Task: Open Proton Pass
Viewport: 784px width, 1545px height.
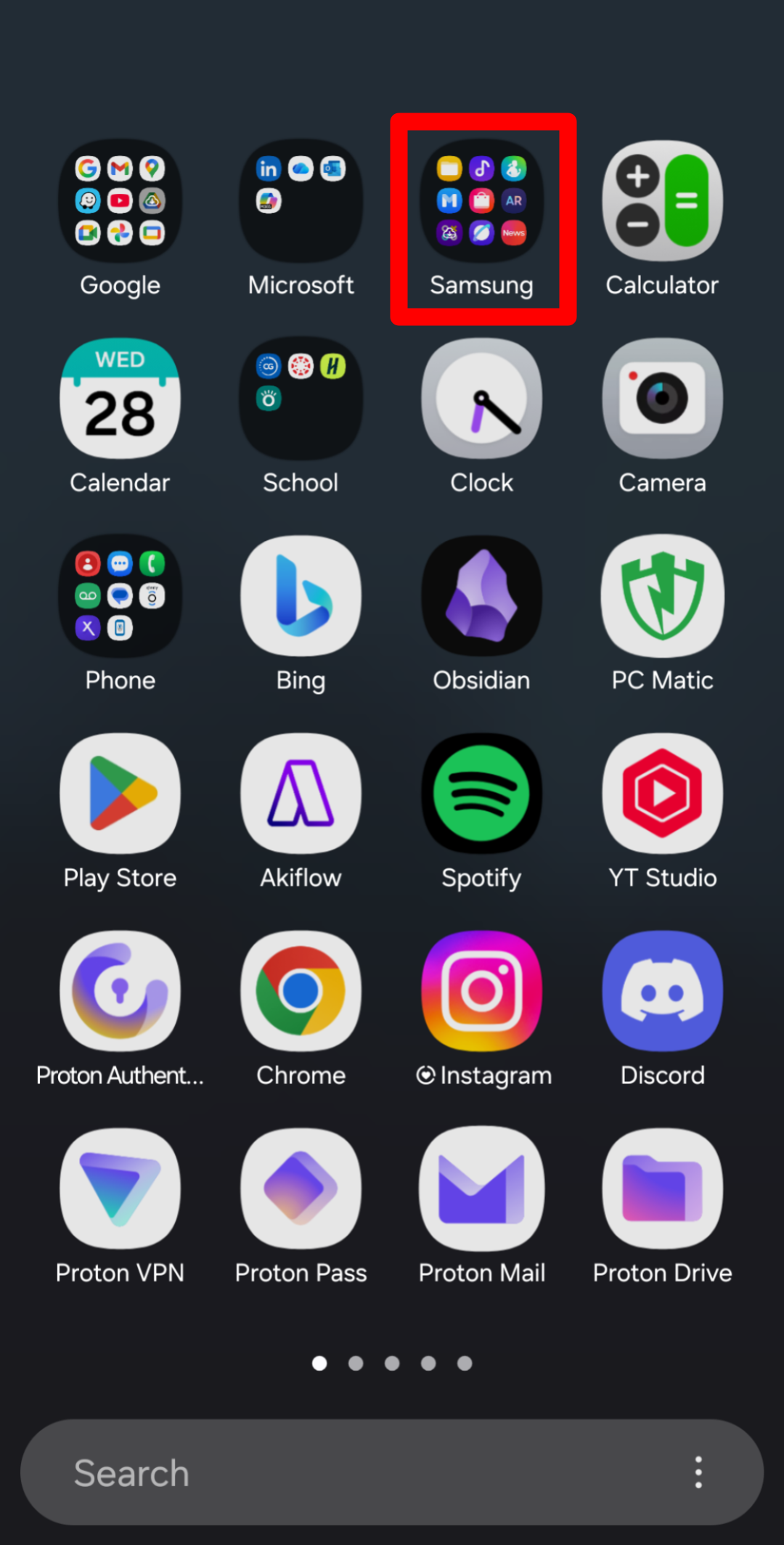Action: tap(301, 1189)
